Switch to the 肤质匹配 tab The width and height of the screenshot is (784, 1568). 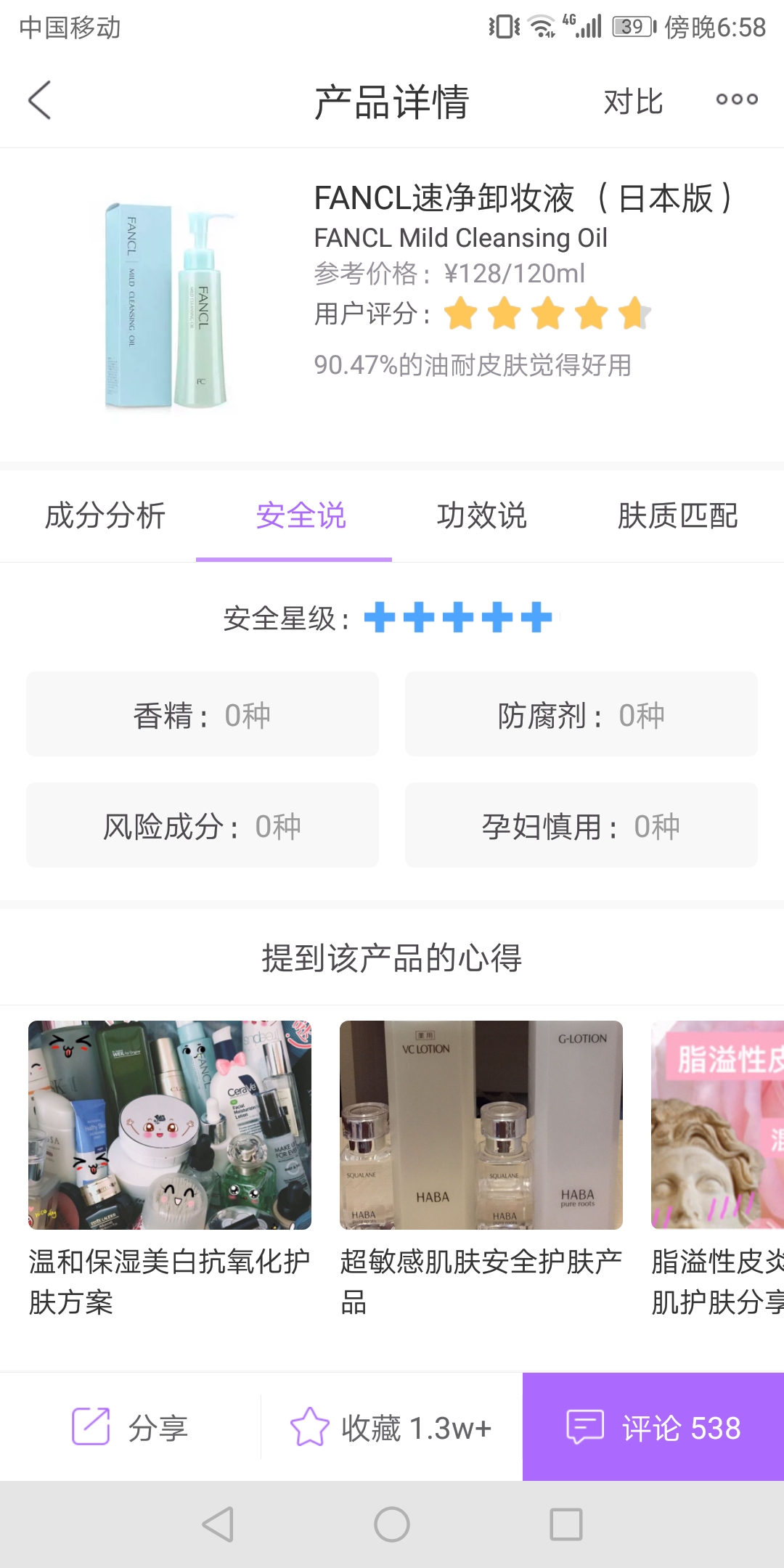point(679,517)
